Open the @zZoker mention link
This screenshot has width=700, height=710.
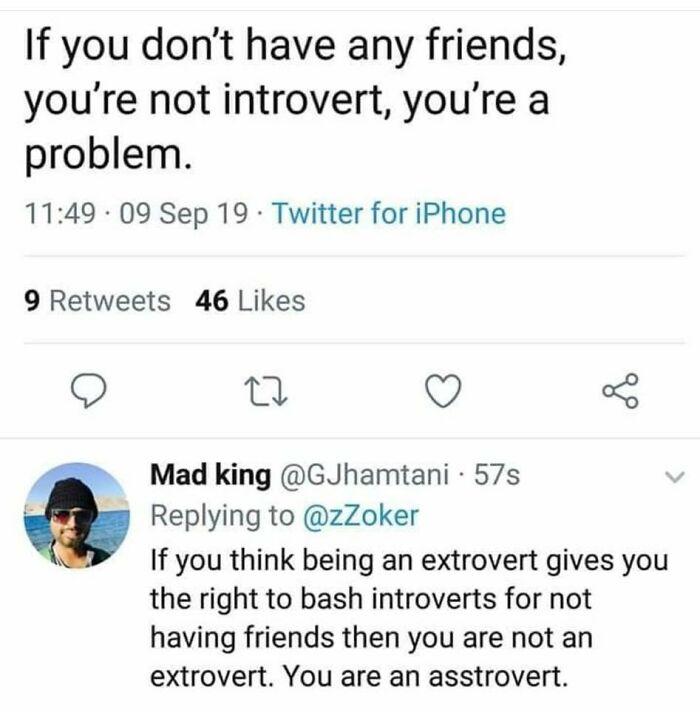(360, 516)
